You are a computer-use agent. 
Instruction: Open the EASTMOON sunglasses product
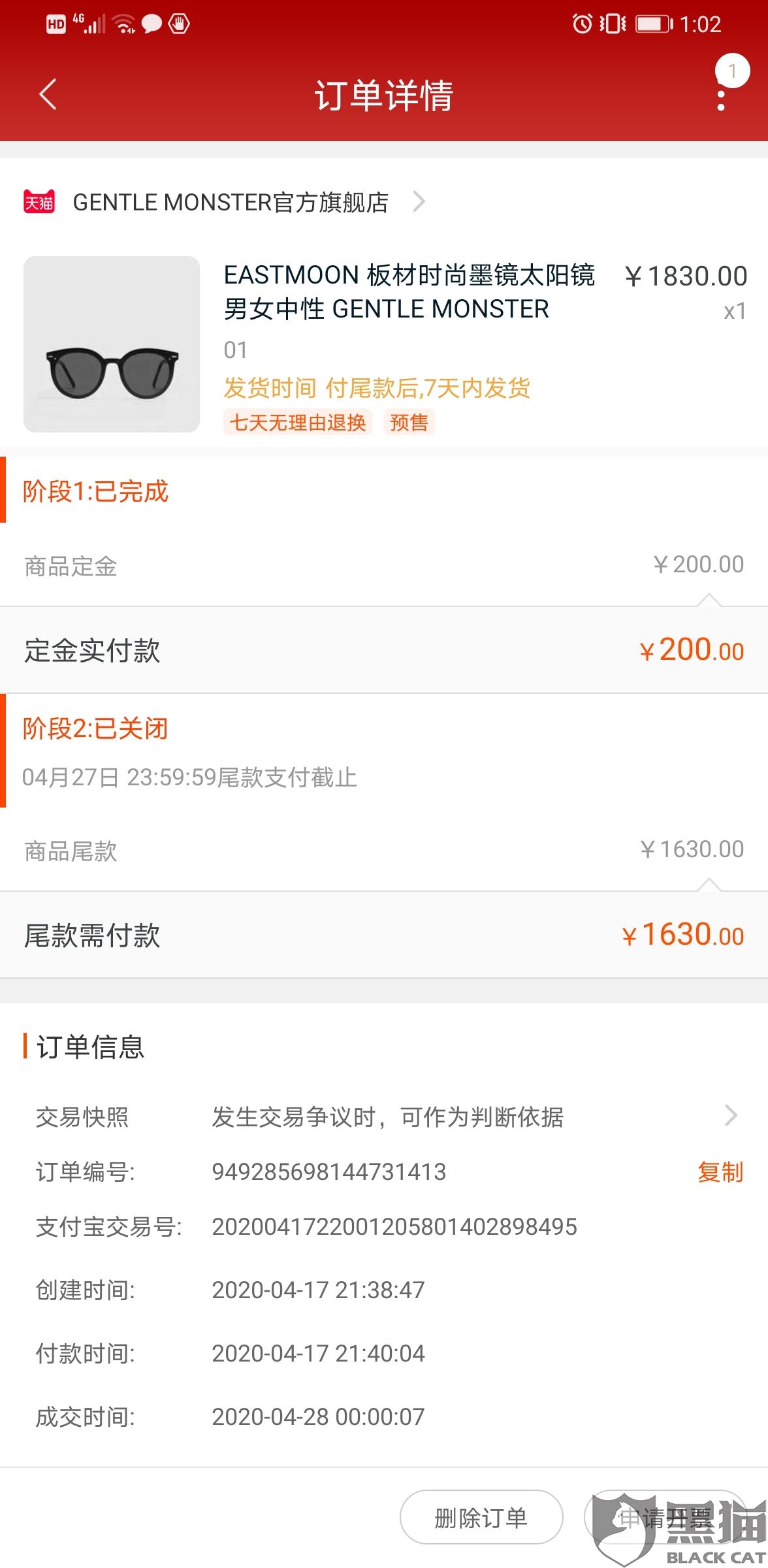point(384,344)
